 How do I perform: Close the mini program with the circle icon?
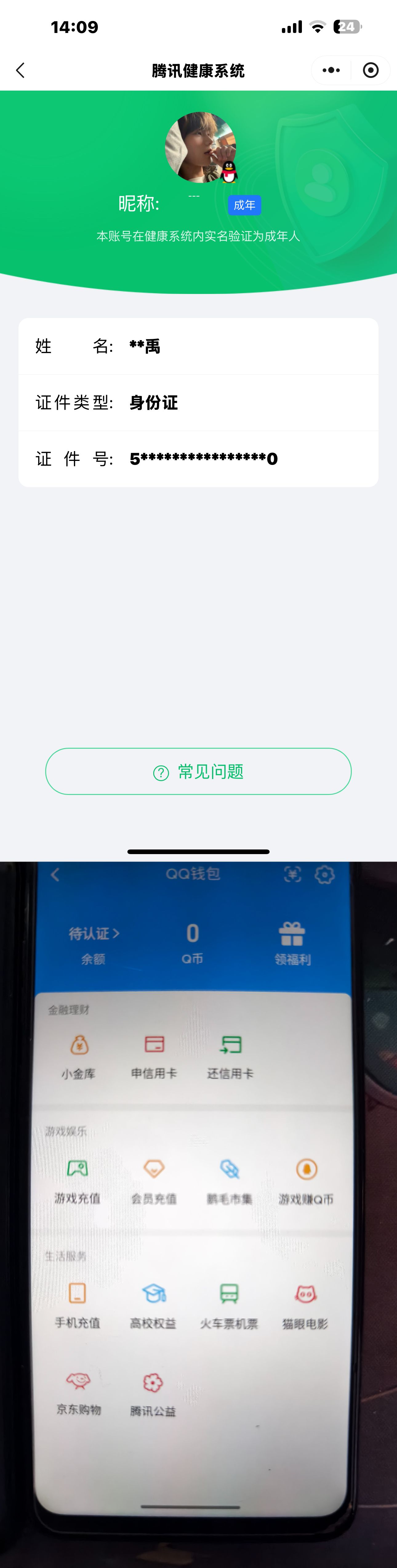(370, 71)
